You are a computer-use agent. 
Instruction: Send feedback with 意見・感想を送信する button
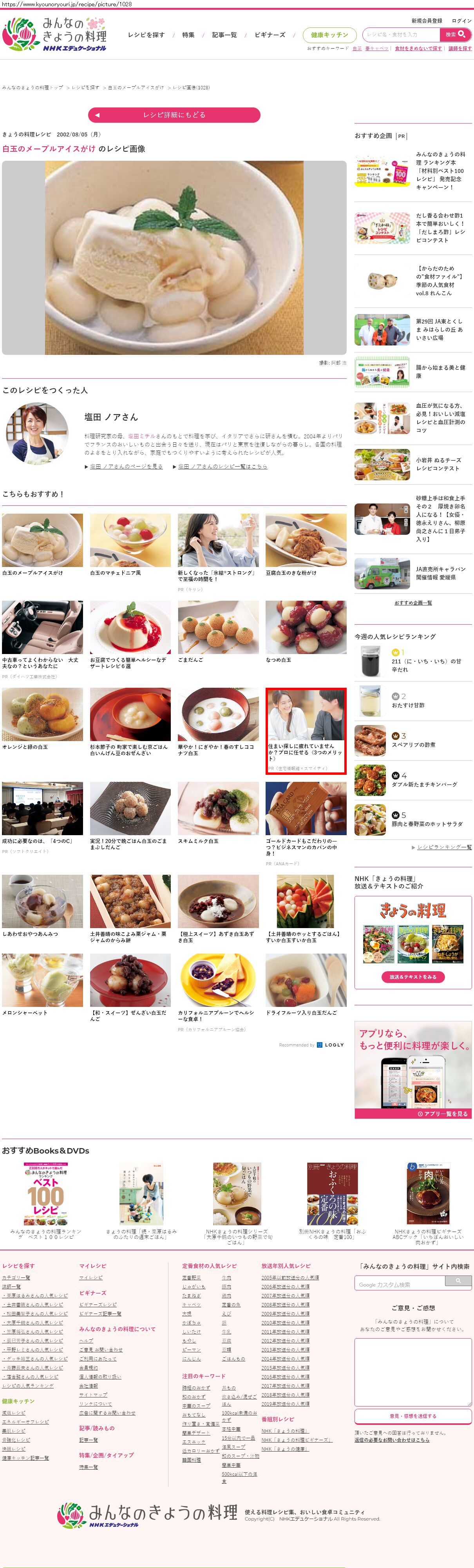pyautogui.click(x=412, y=1416)
